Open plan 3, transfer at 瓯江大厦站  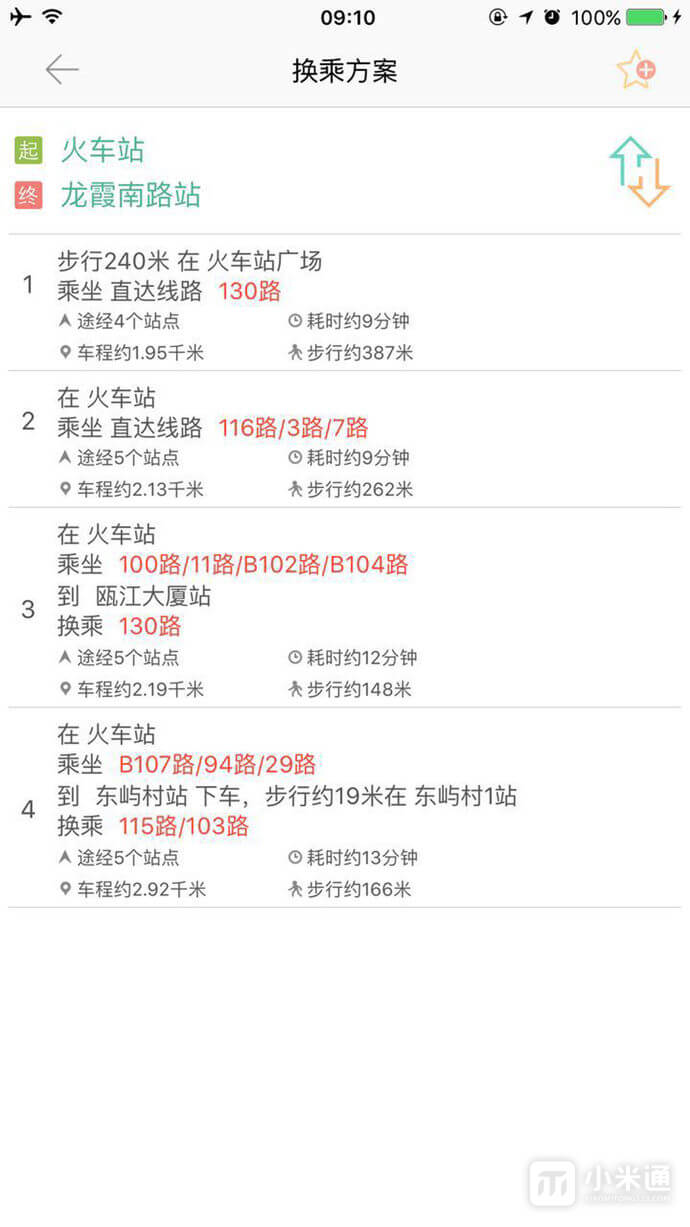(x=345, y=608)
